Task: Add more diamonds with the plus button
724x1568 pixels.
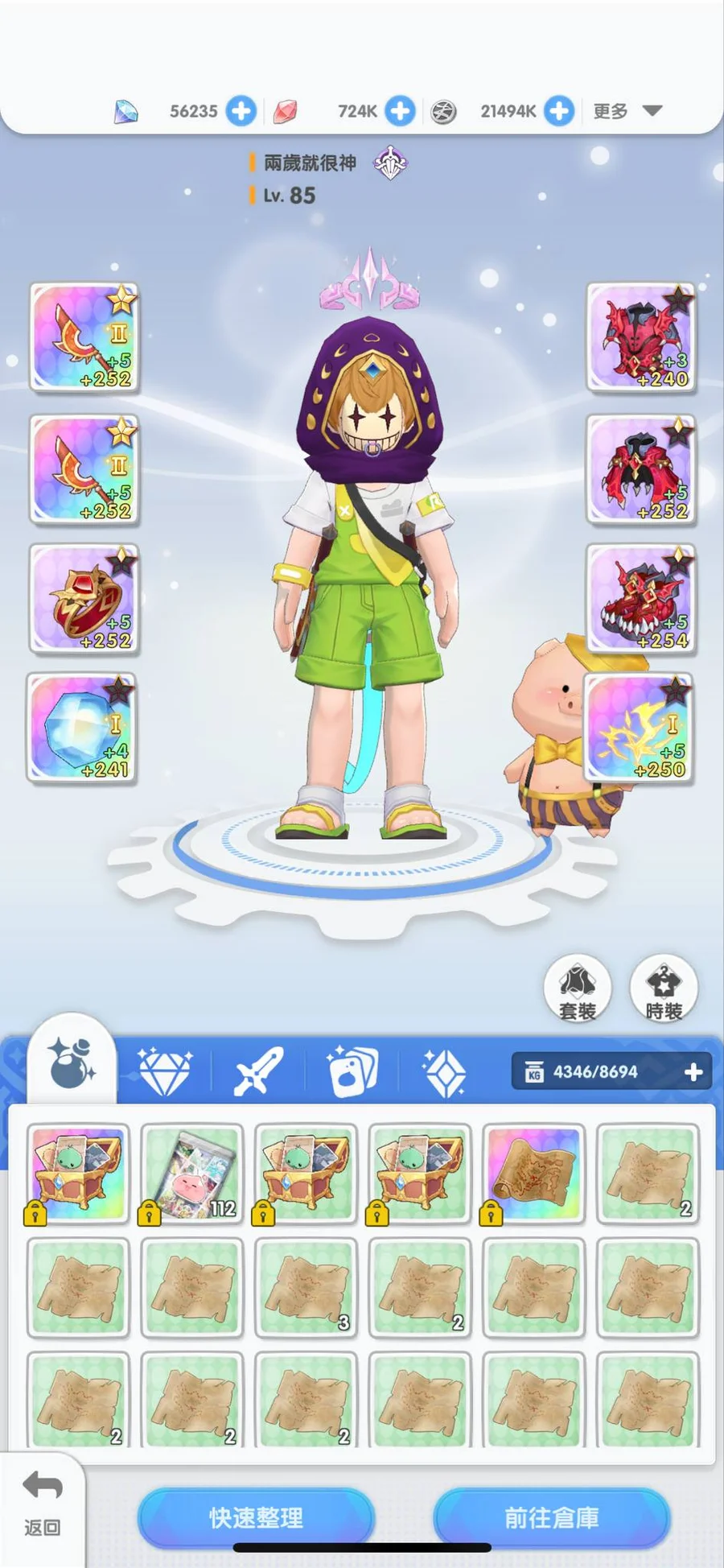Action: [x=241, y=110]
